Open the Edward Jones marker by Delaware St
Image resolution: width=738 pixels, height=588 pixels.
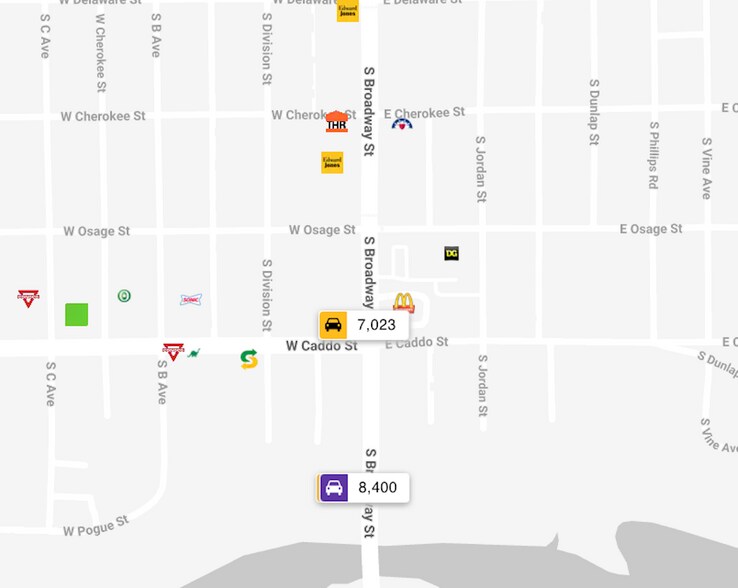point(347,11)
